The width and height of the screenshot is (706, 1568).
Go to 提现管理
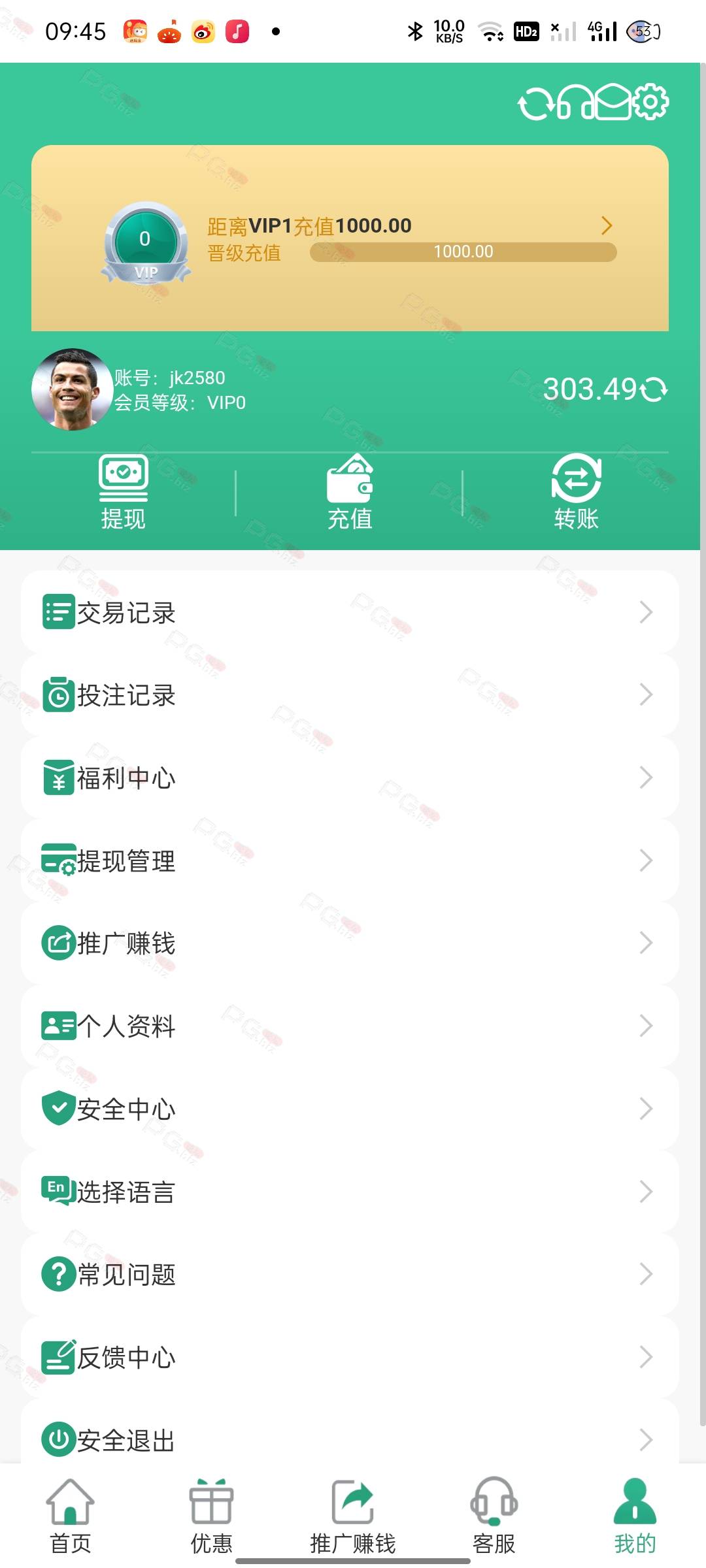(x=350, y=860)
